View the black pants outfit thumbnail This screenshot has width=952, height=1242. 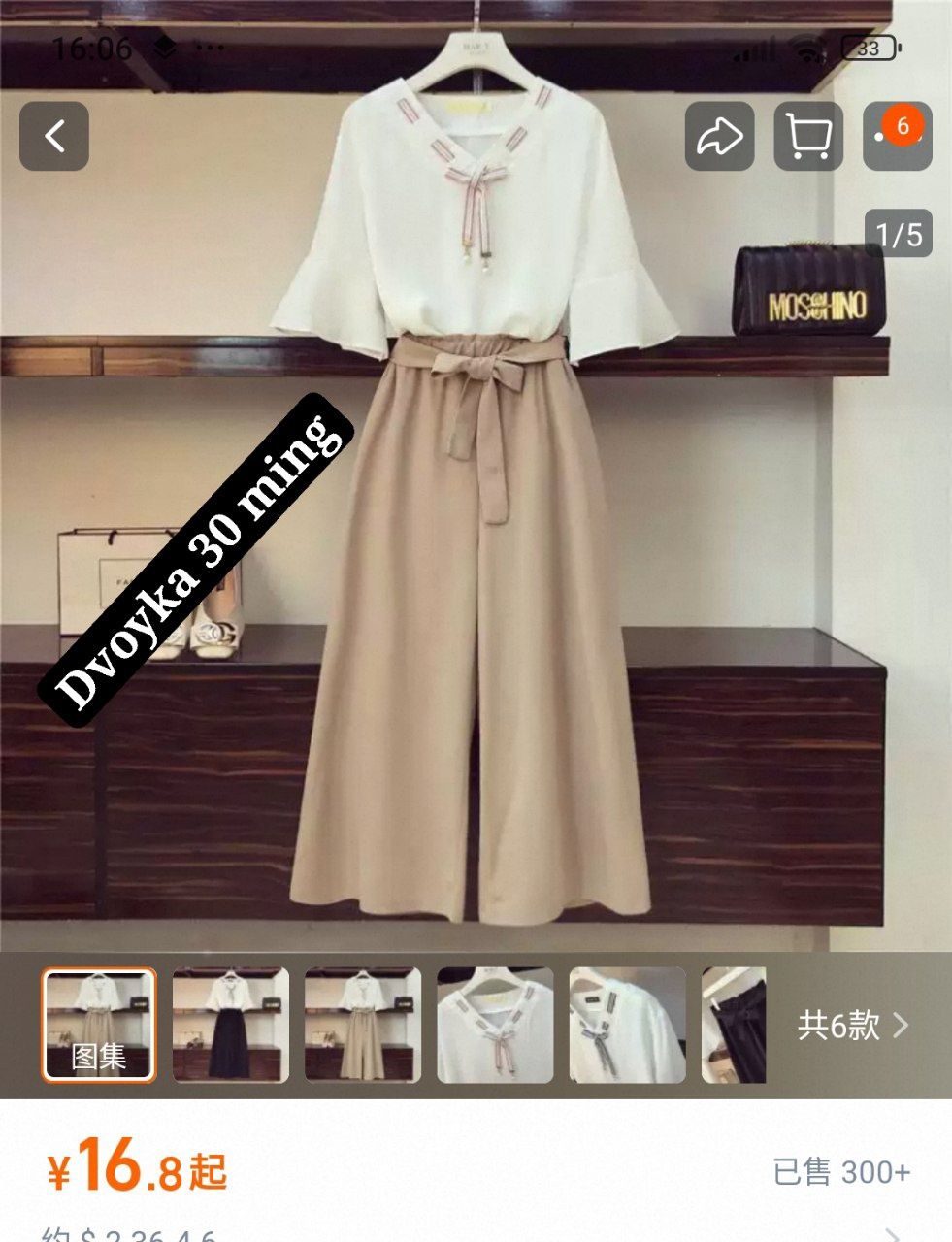231,1025
